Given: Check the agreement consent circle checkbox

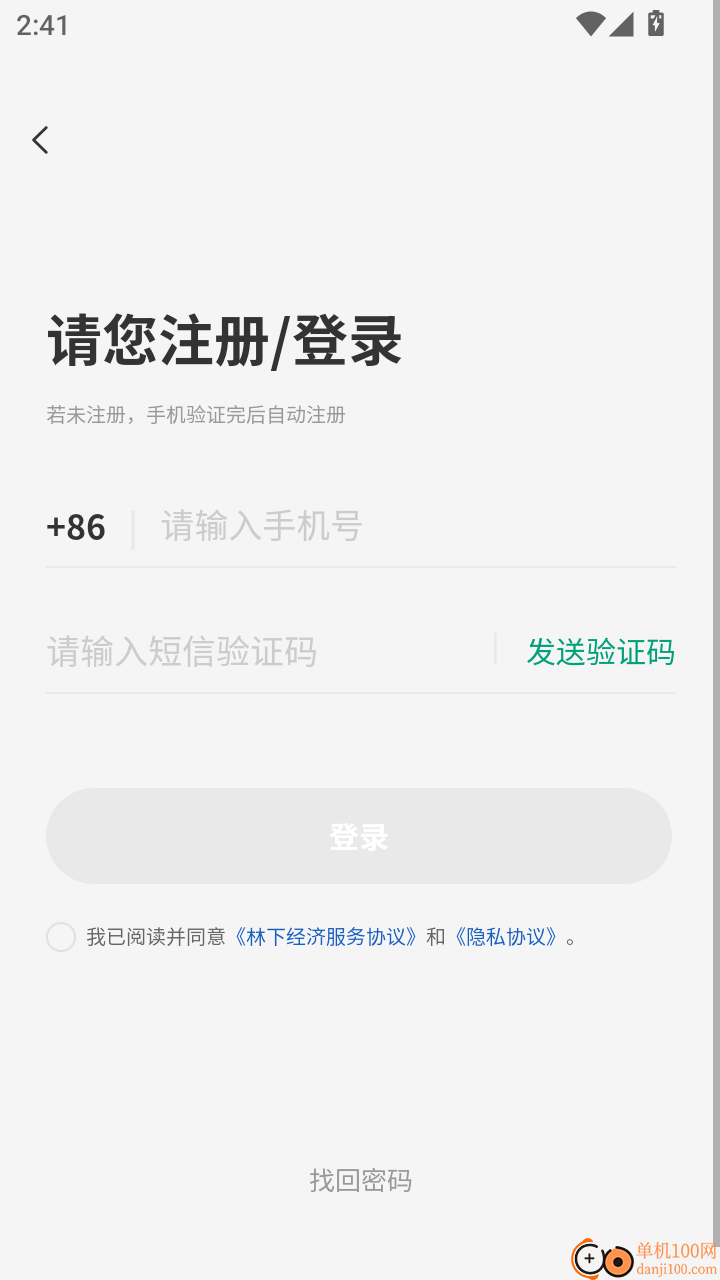Looking at the screenshot, I should point(60,937).
